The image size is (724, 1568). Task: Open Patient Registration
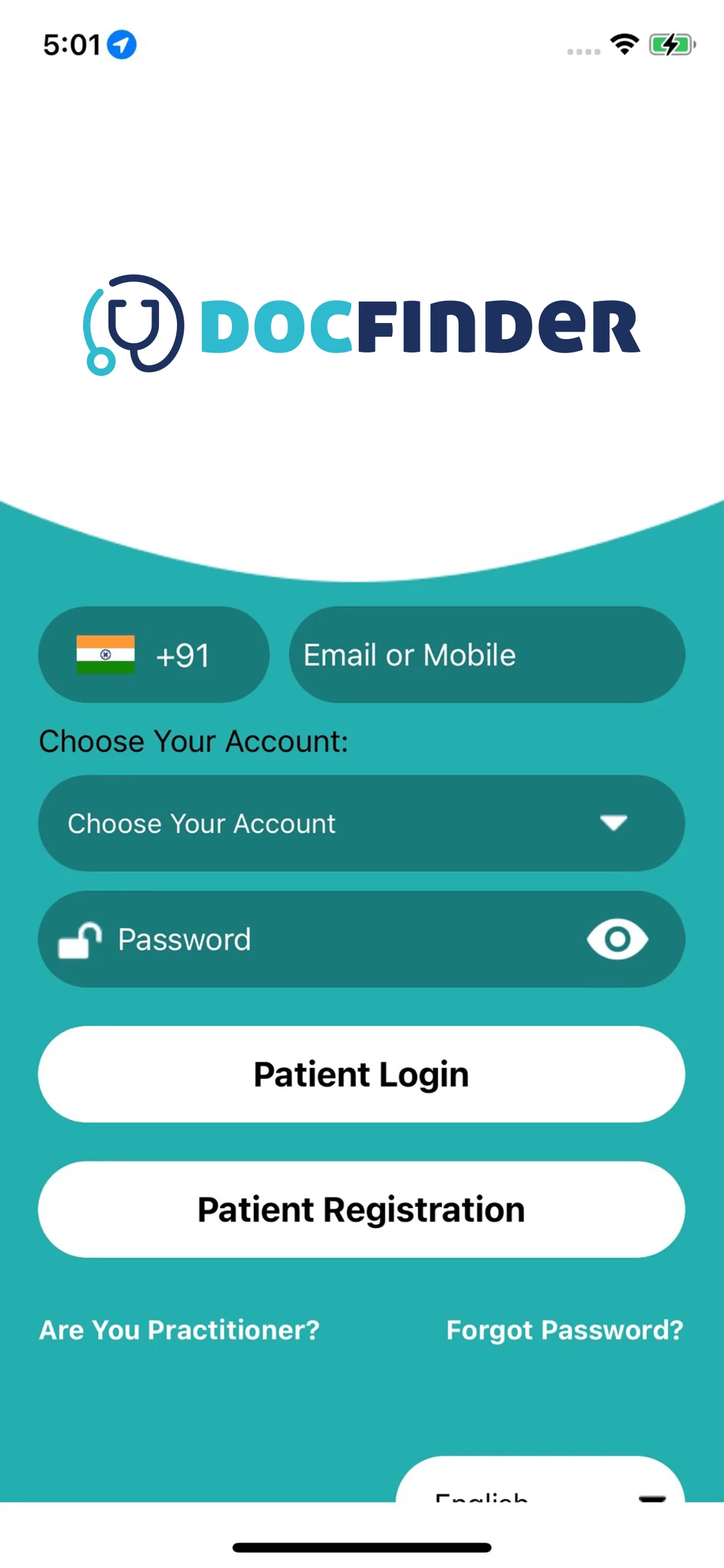click(362, 1210)
